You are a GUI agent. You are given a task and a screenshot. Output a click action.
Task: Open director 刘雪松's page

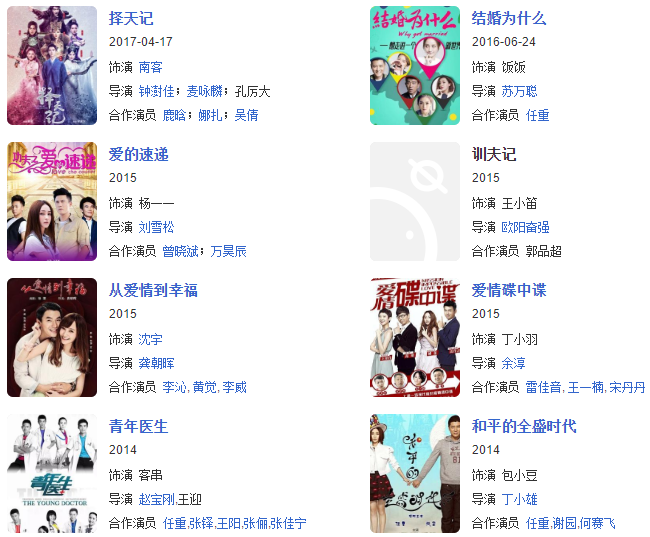pos(156,227)
